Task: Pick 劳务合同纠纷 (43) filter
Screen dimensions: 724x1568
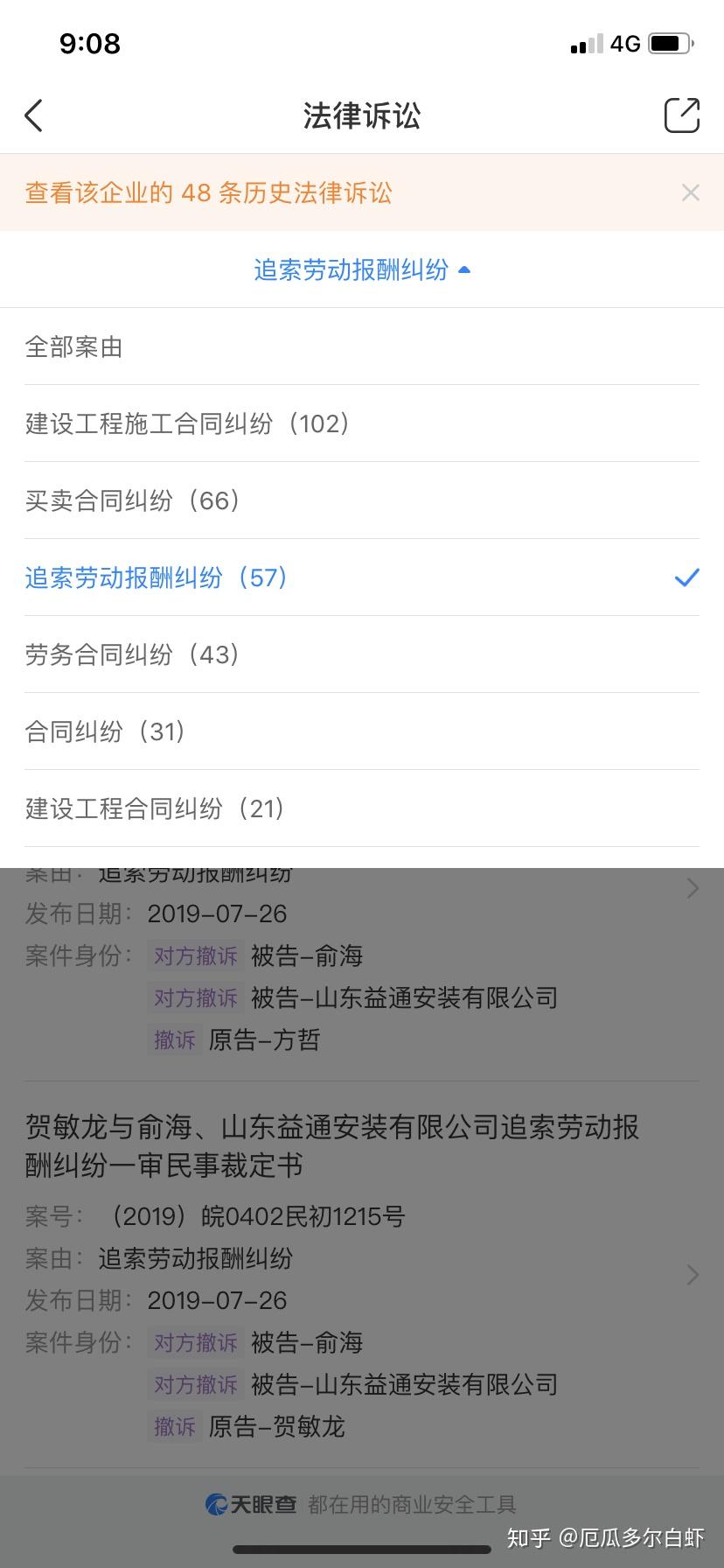Action: 133,655
